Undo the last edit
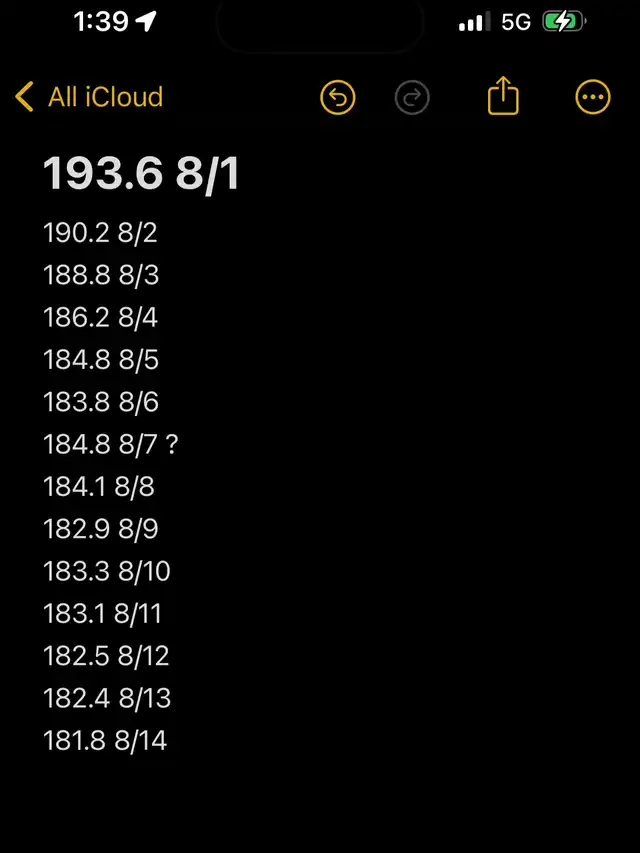Image resolution: width=640 pixels, height=853 pixels. [338, 97]
